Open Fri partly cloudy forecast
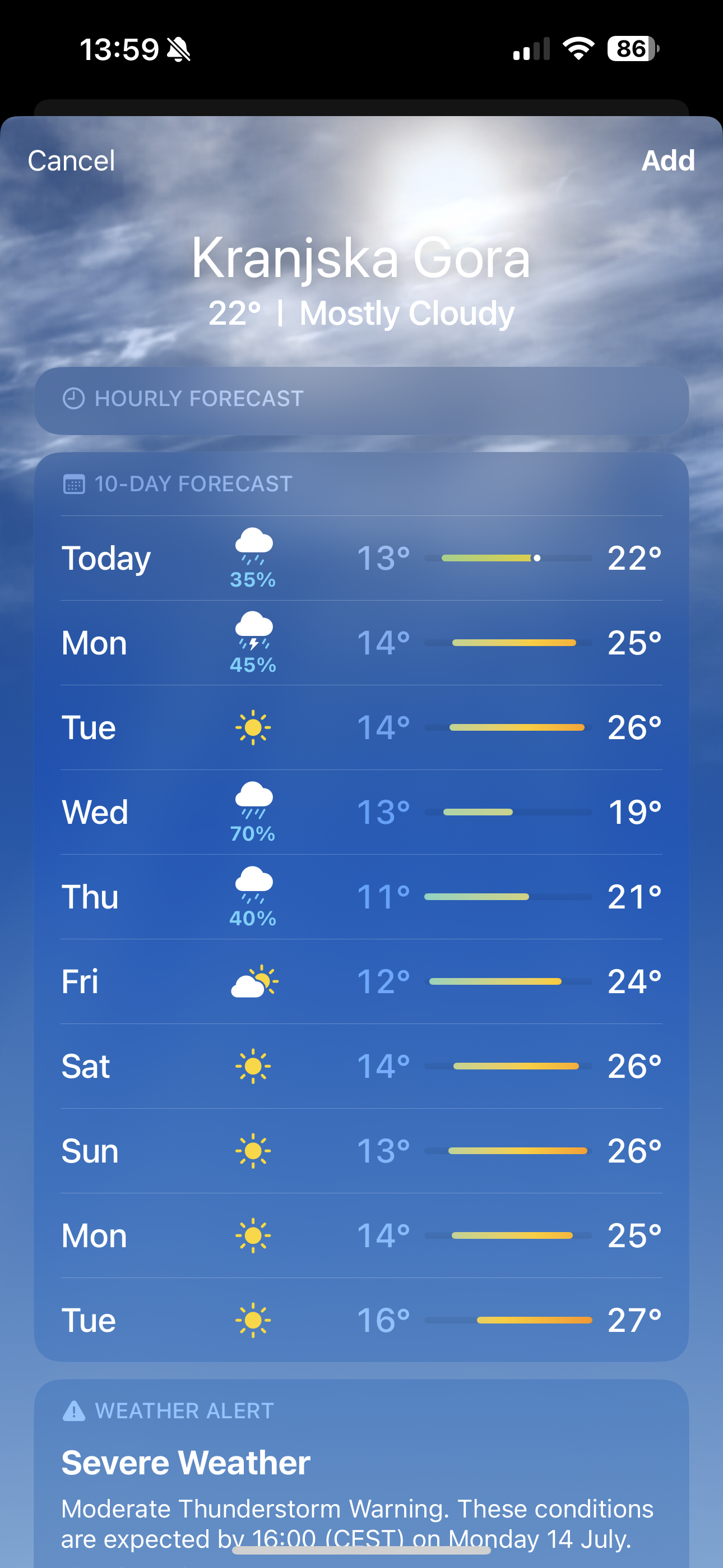This screenshot has width=723, height=1568. [361, 981]
